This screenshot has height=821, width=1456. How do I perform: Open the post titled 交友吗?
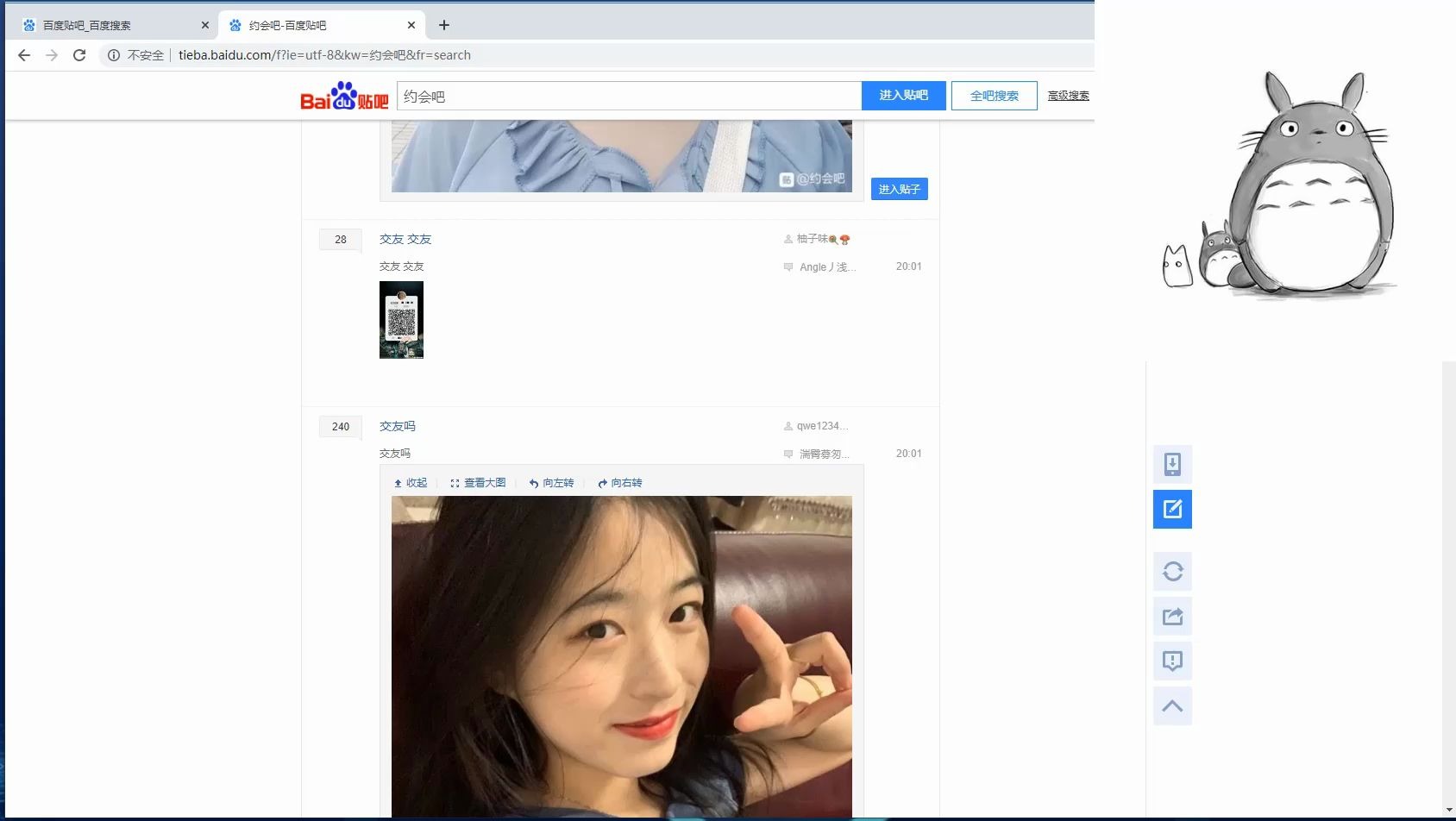click(x=398, y=426)
